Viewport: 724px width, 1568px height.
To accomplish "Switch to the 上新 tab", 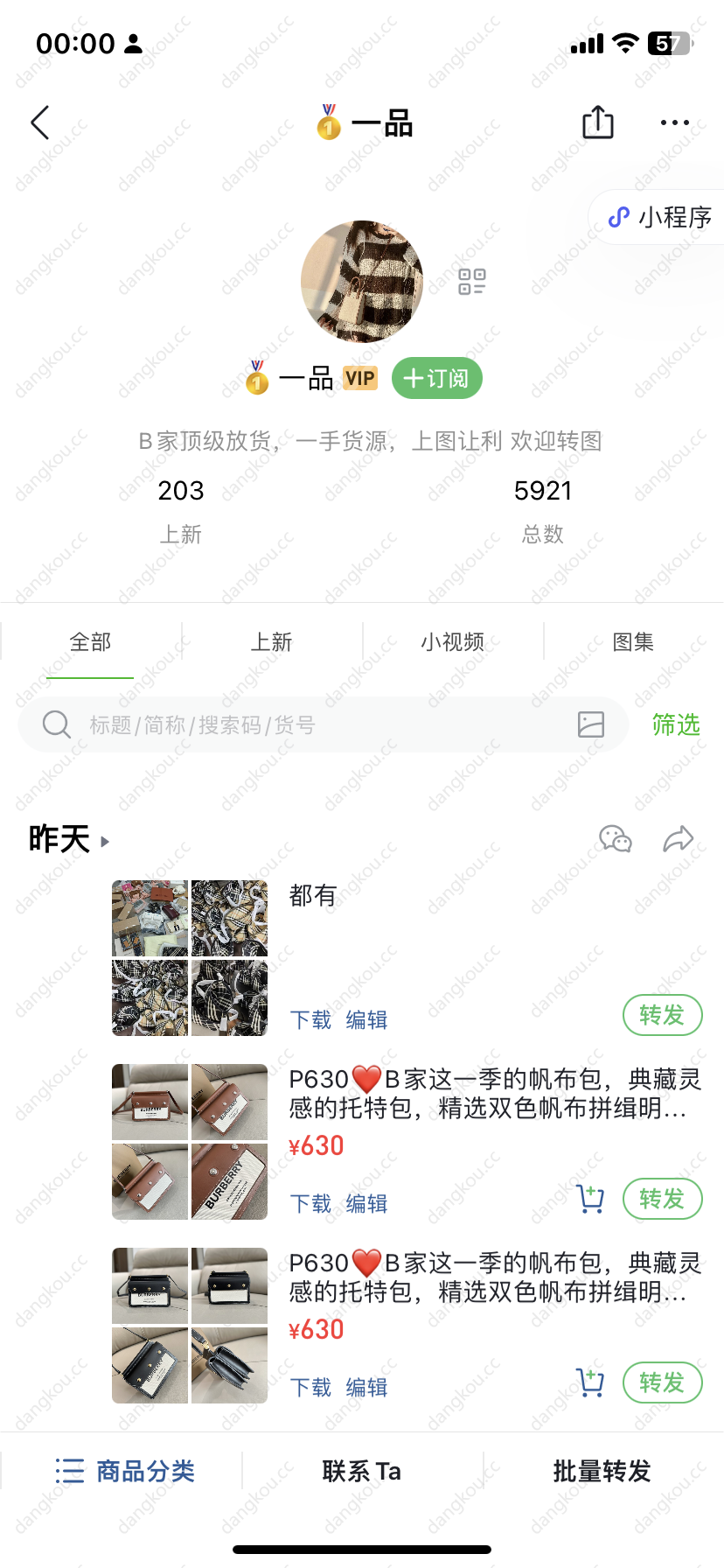I will [271, 642].
